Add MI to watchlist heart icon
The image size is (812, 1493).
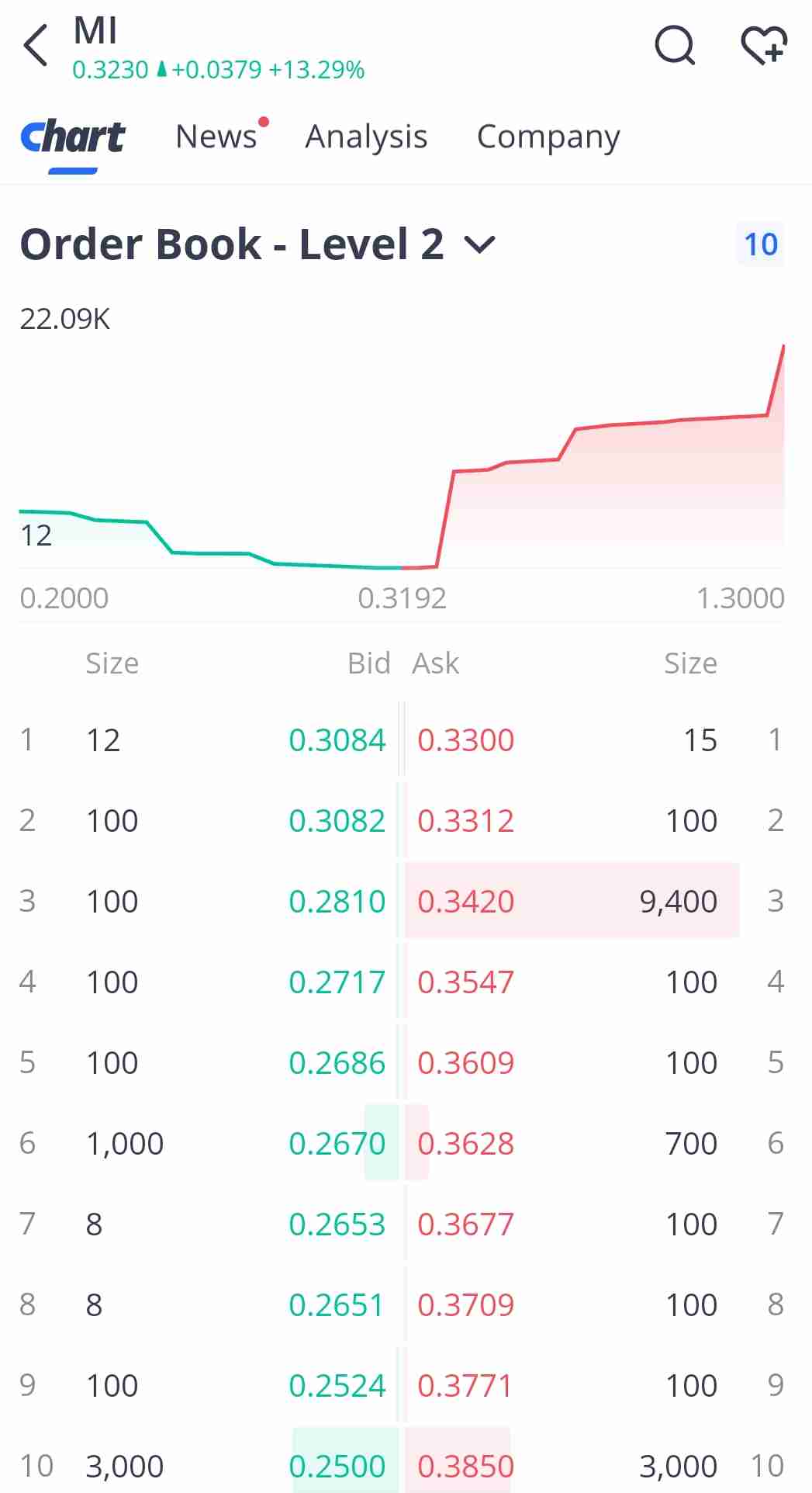765,45
